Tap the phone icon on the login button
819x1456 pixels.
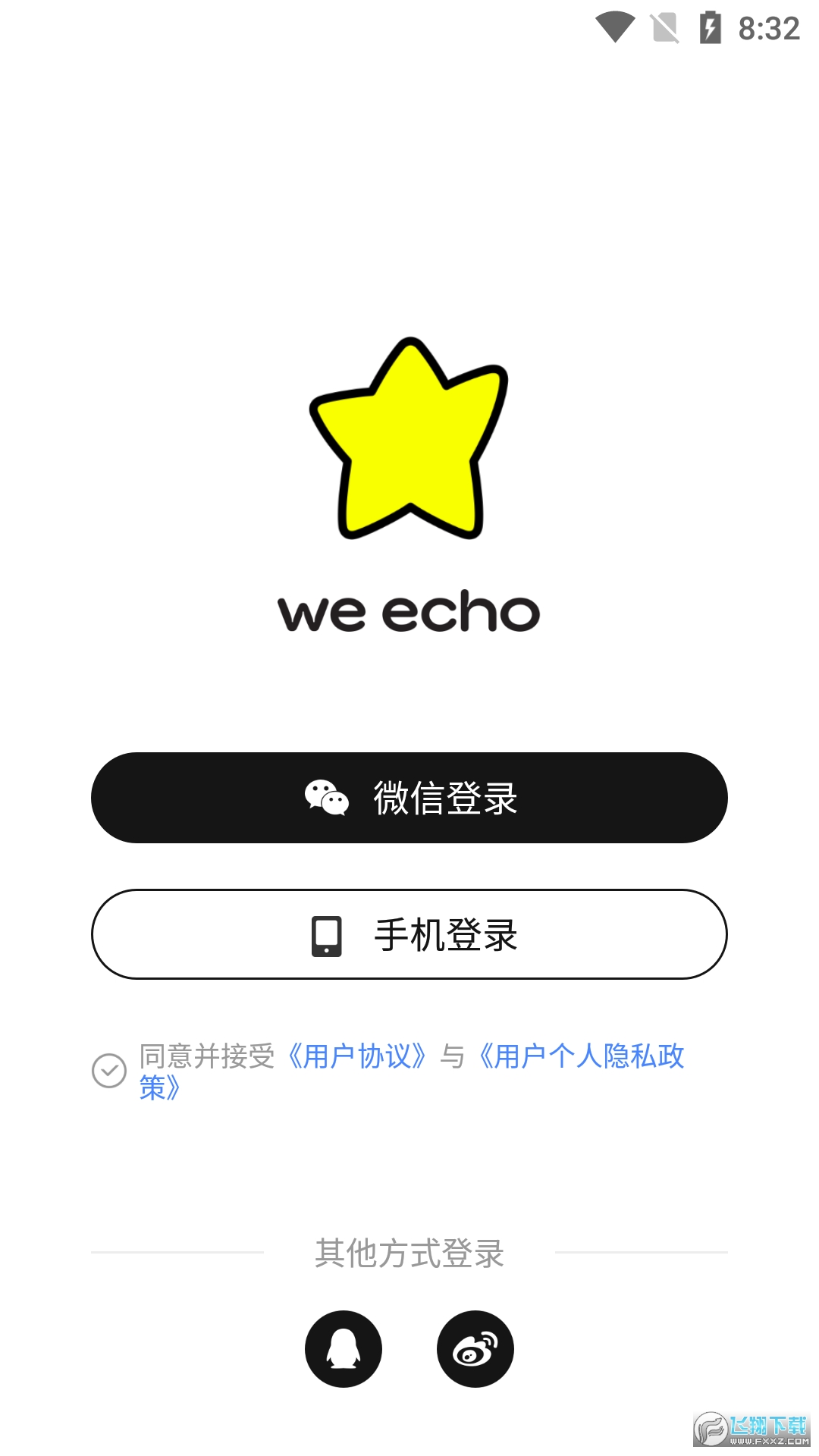coord(326,934)
